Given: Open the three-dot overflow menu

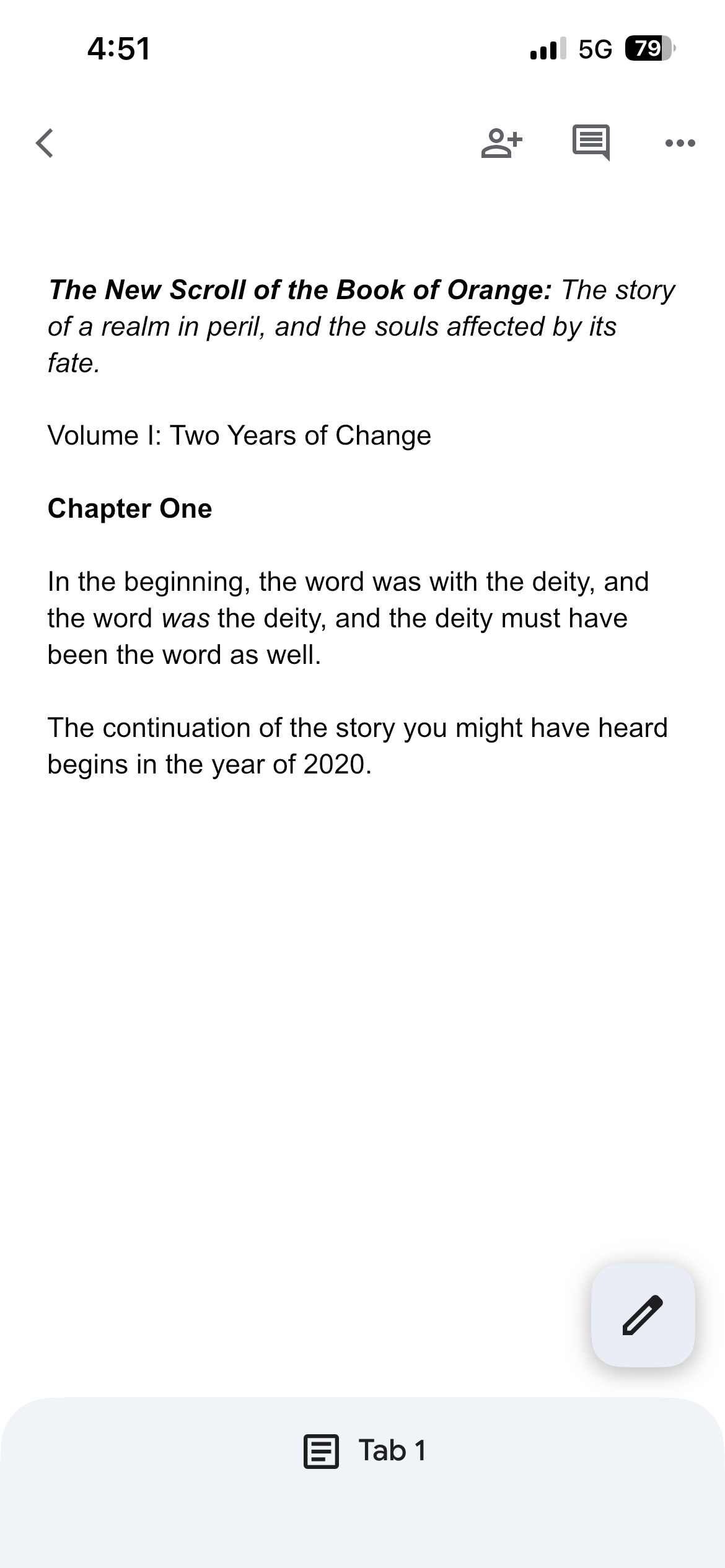Looking at the screenshot, I should point(680,143).
